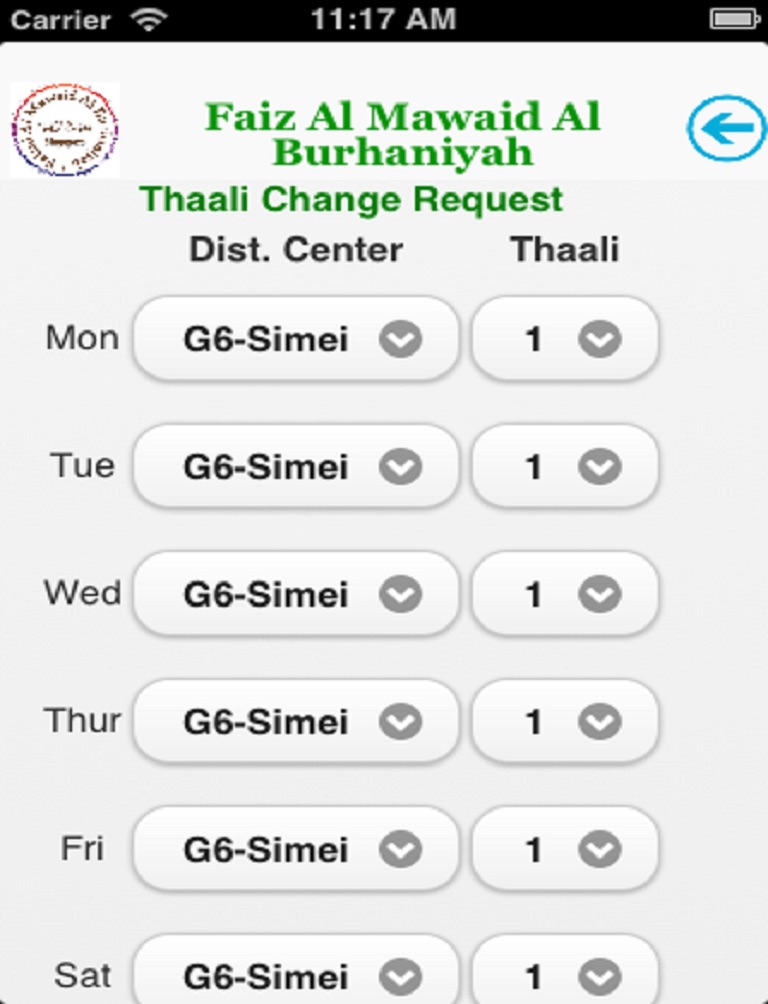Open Thursday's Dist. Center dropdown
This screenshot has height=1004, width=768.
click(296, 722)
